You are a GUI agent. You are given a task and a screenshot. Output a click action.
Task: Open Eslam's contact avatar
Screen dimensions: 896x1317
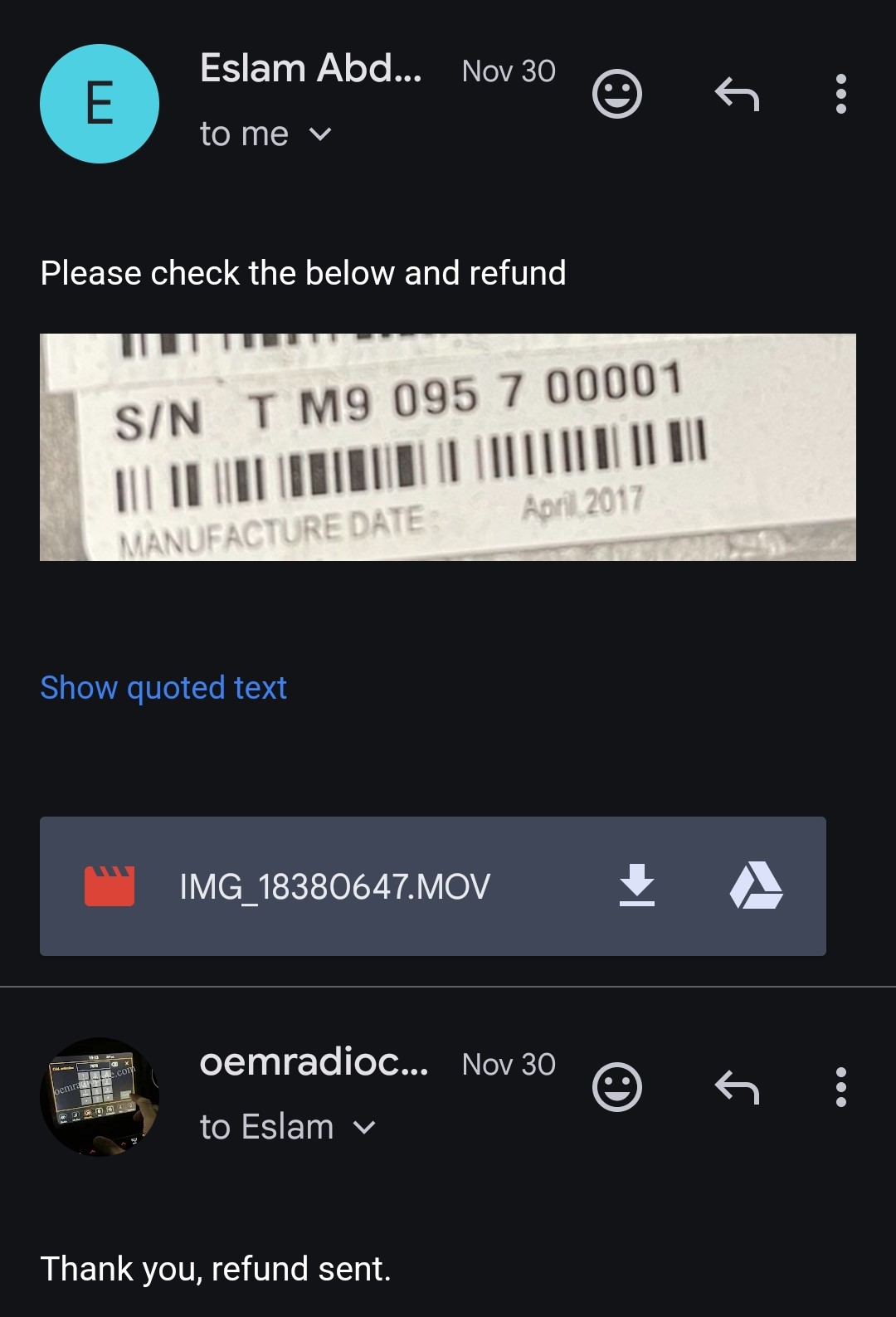100,103
